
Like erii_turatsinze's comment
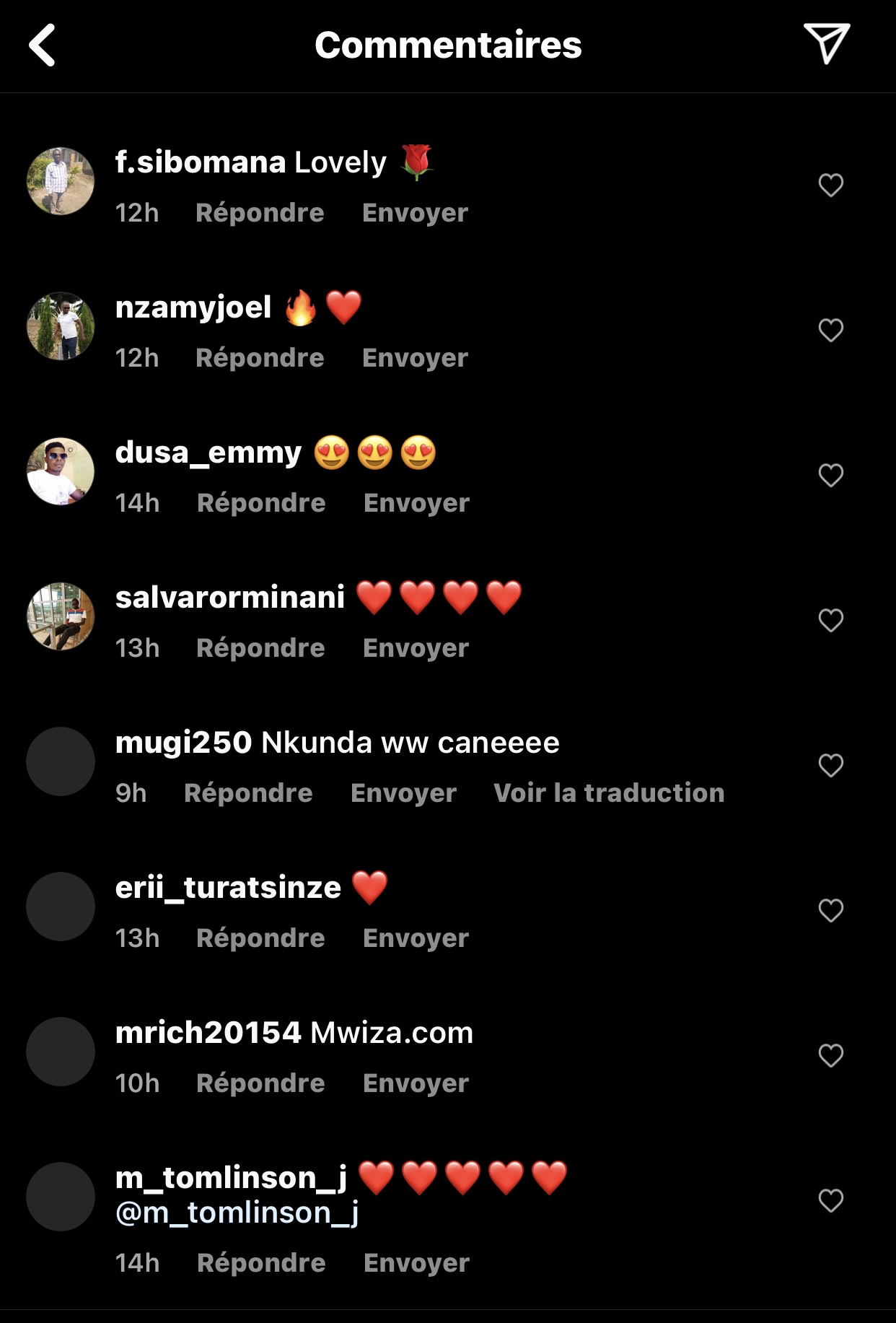pyautogui.click(x=830, y=911)
